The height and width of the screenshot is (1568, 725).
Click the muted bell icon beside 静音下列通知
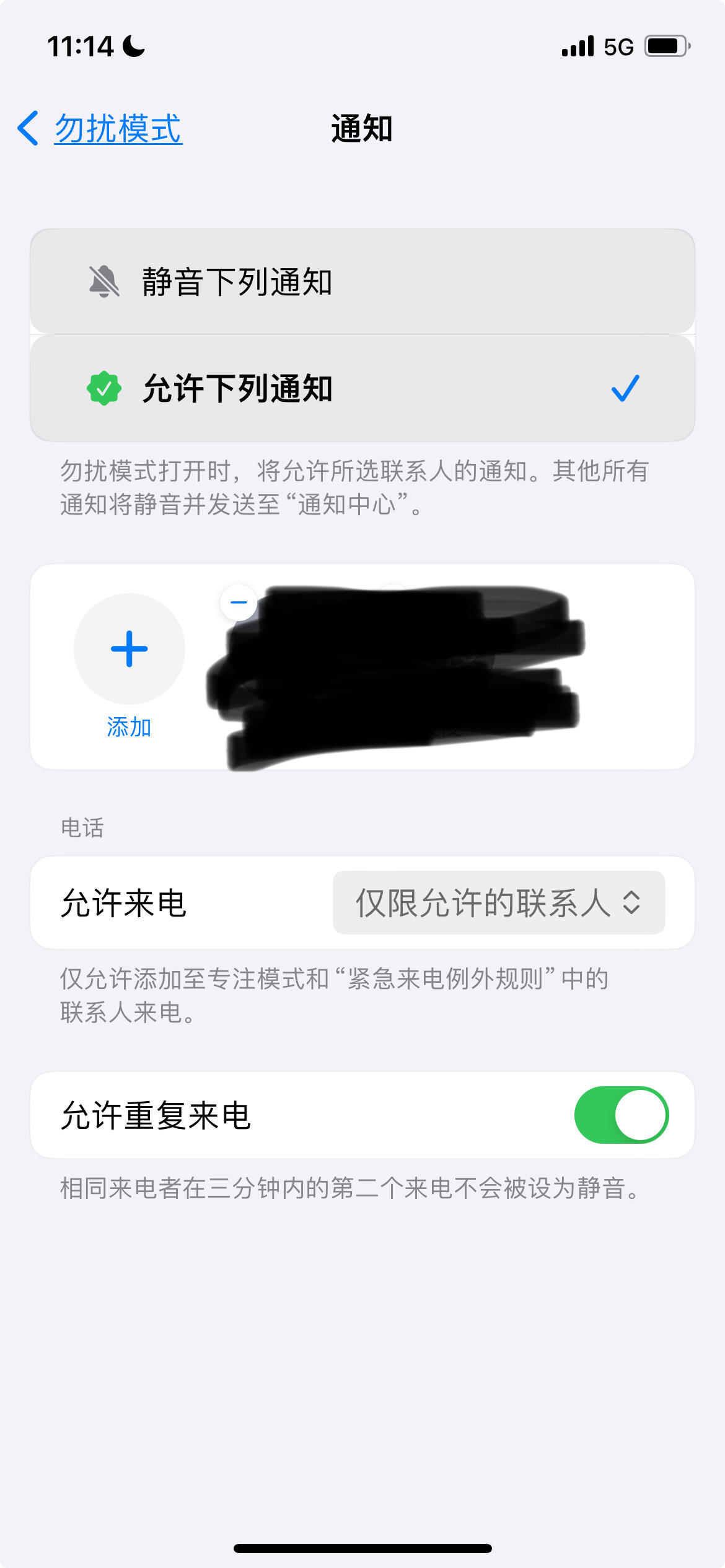[x=105, y=281]
